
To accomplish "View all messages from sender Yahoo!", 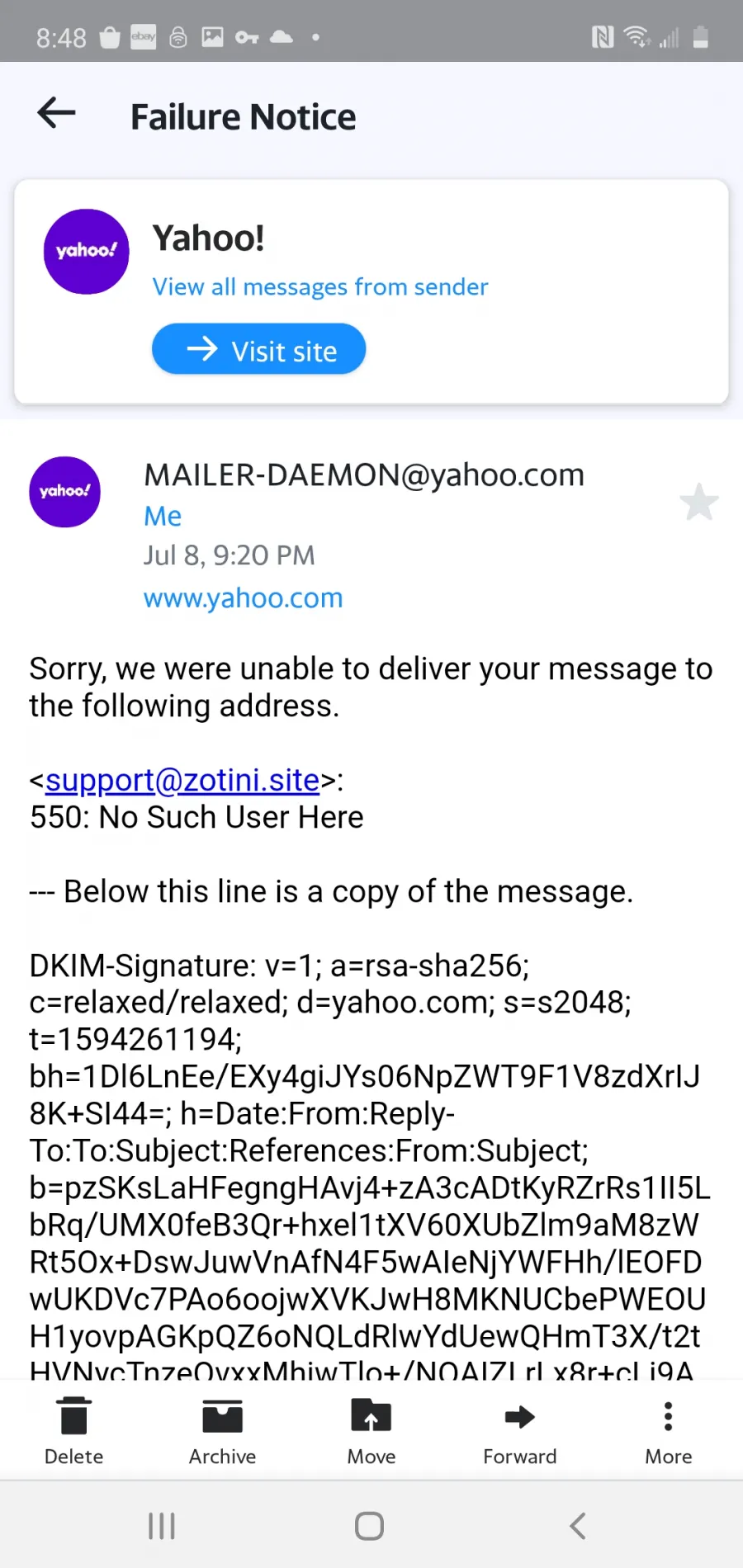I will tap(320, 287).
